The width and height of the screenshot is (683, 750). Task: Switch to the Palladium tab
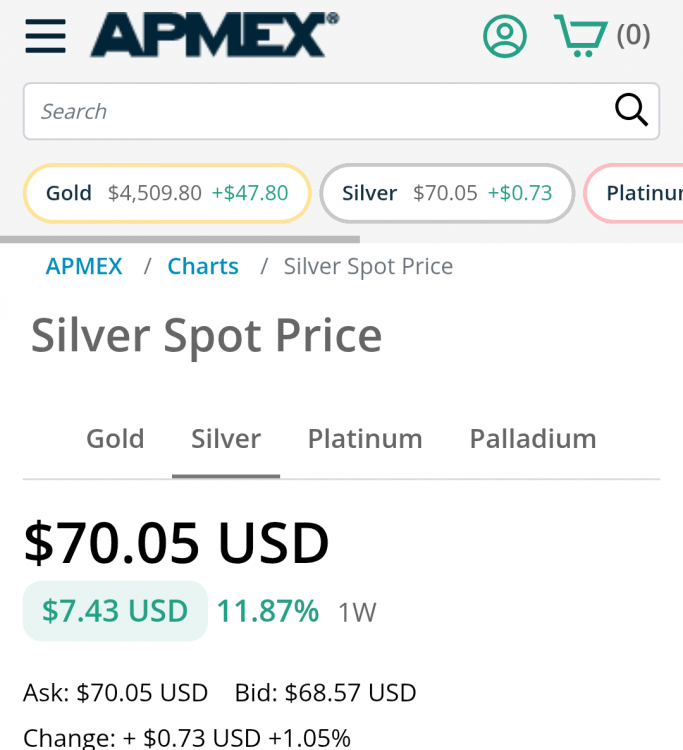pos(533,438)
